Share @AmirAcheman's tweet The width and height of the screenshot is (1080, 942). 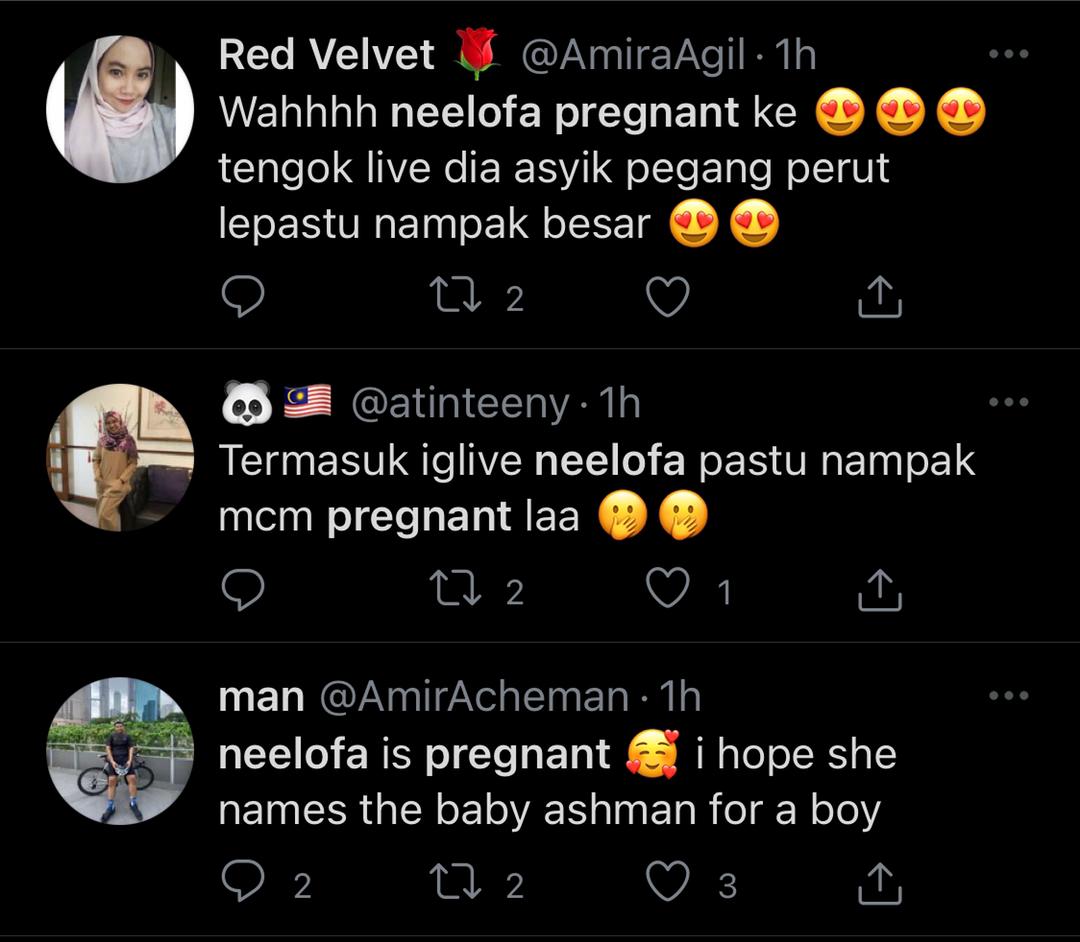[880, 883]
